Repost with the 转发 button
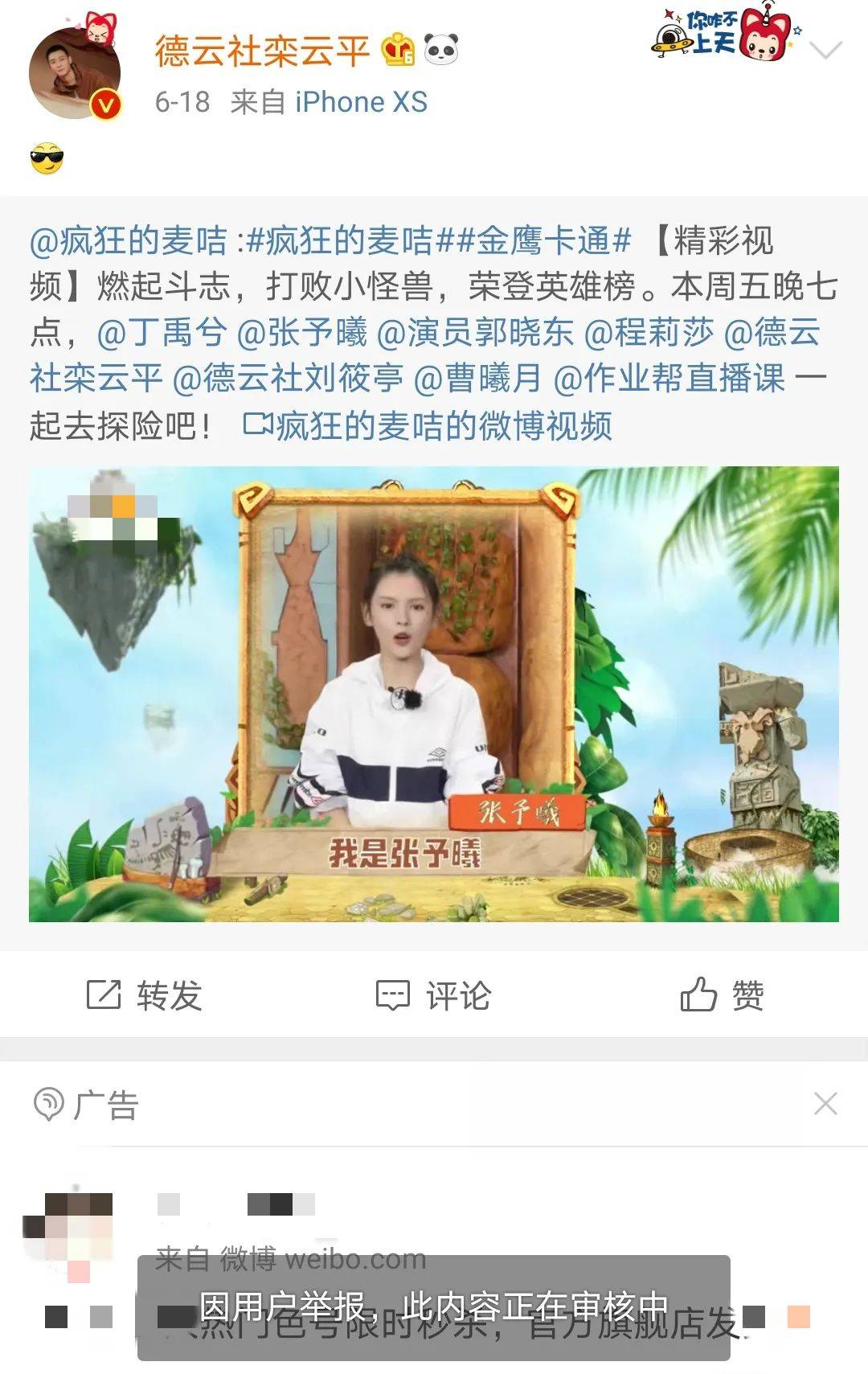The width and height of the screenshot is (868, 1374). point(145,995)
